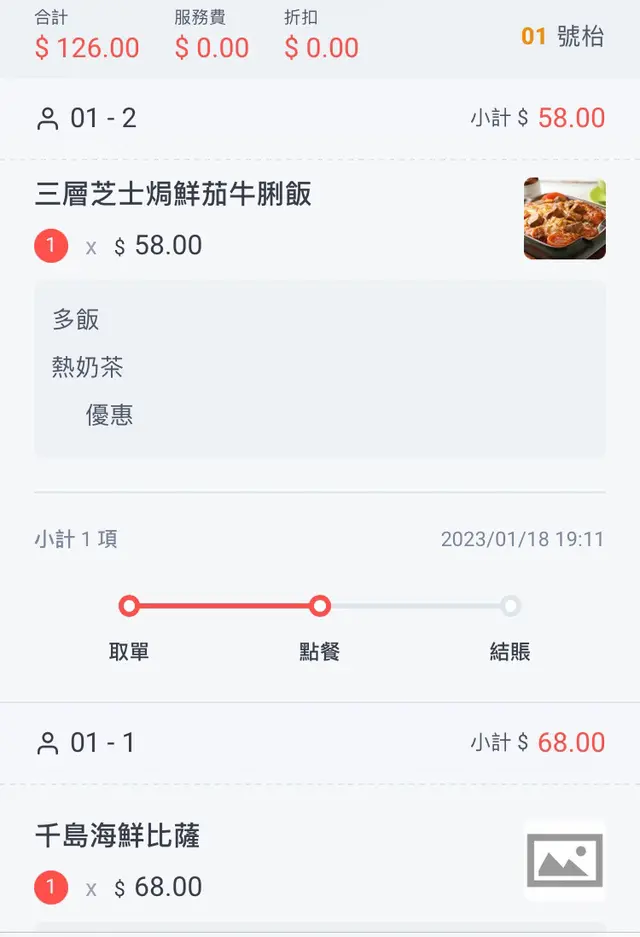
Task: Open the 三層芝士焗鮮茄牛腩飯 dish photo
Action: pyautogui.click(x=564, y=219)
